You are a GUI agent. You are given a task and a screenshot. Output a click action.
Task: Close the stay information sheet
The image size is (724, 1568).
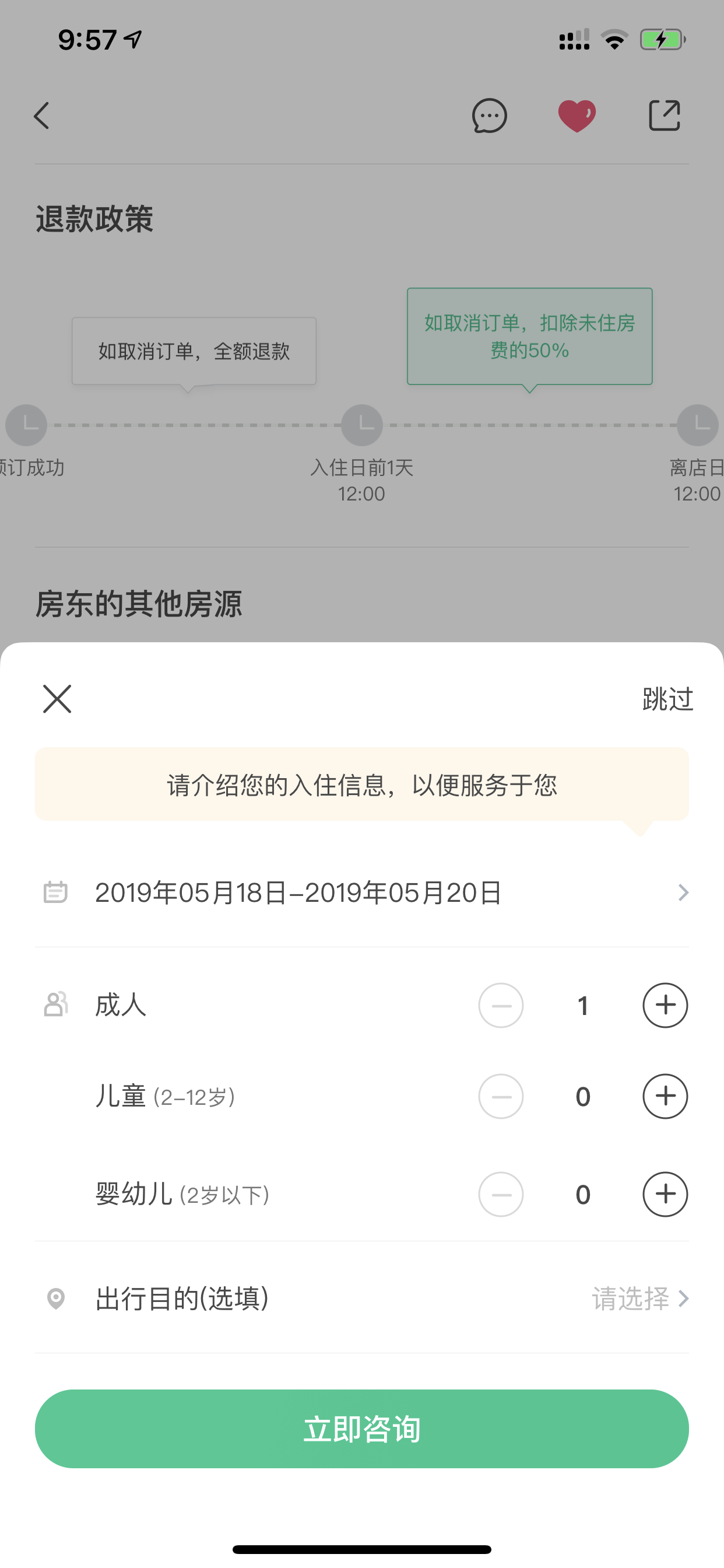coord(57,699)
